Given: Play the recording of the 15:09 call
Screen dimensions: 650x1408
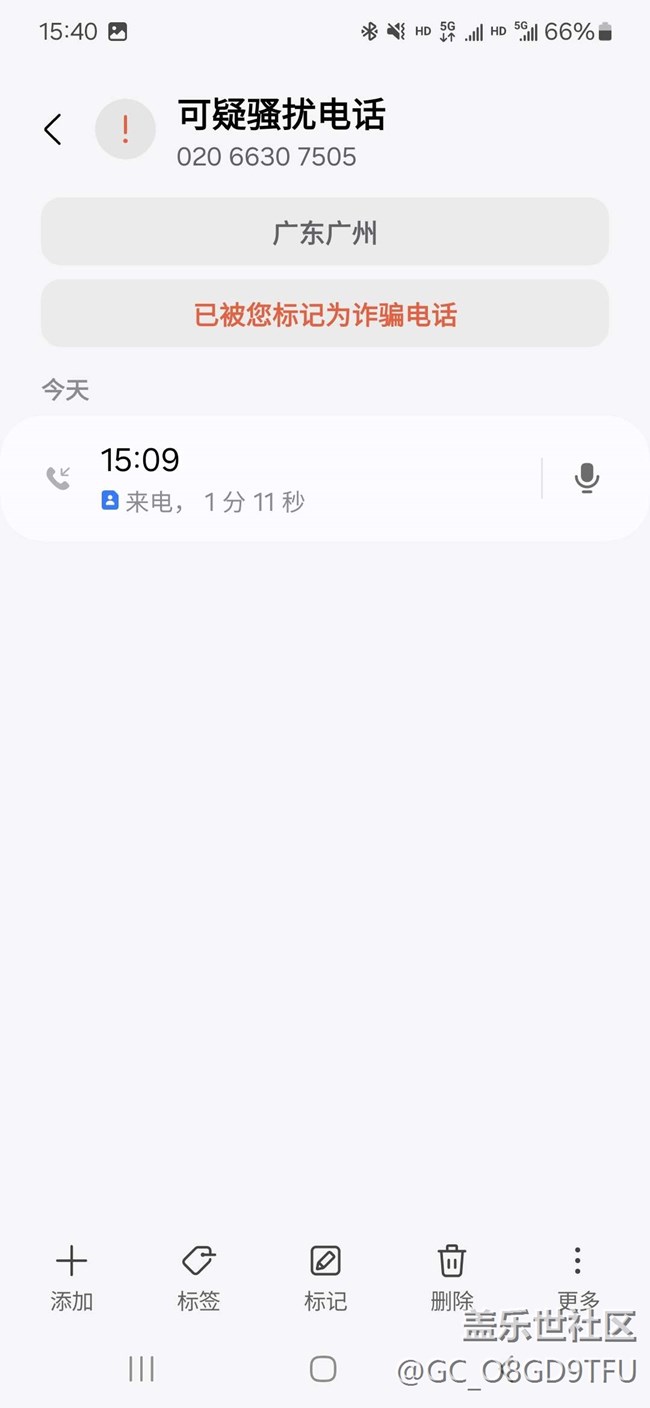Looking at the screenshot, I should [587, 478].
